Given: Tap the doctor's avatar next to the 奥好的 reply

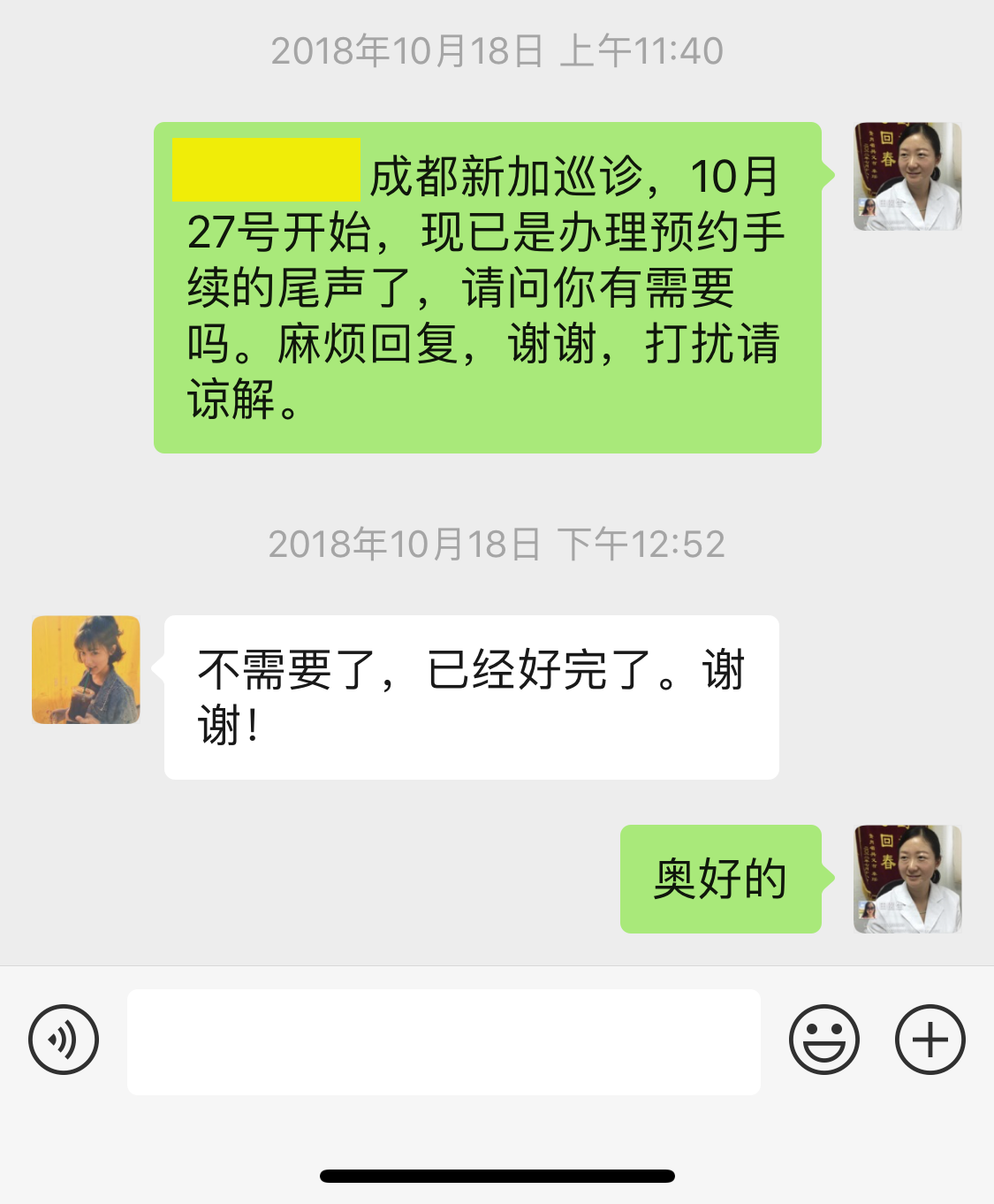Looking at the screenshot, I should click(x=907, y=880).
